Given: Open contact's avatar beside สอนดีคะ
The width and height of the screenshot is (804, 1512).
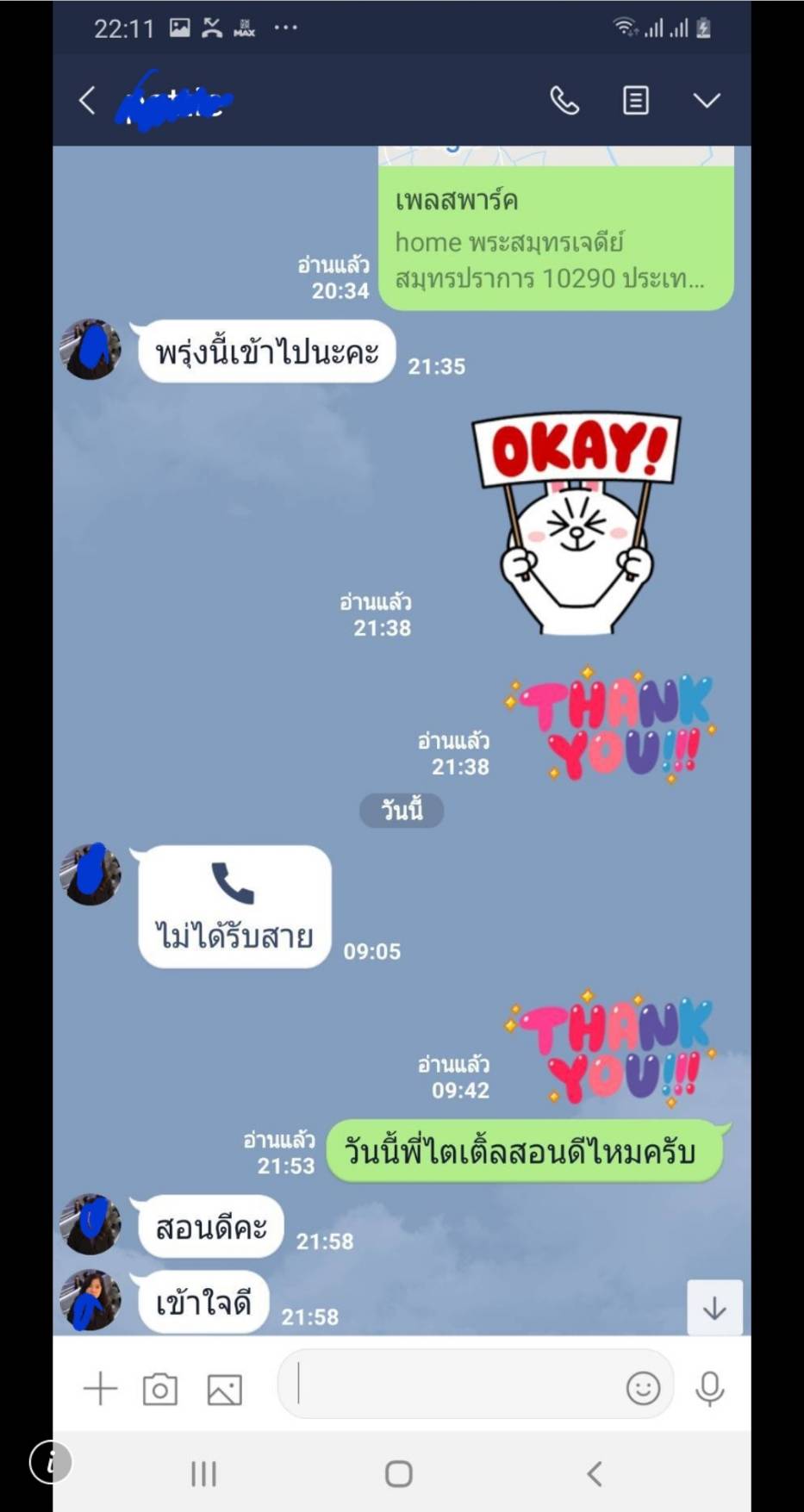Looking at the screenshot, I should pos(90,1223).
